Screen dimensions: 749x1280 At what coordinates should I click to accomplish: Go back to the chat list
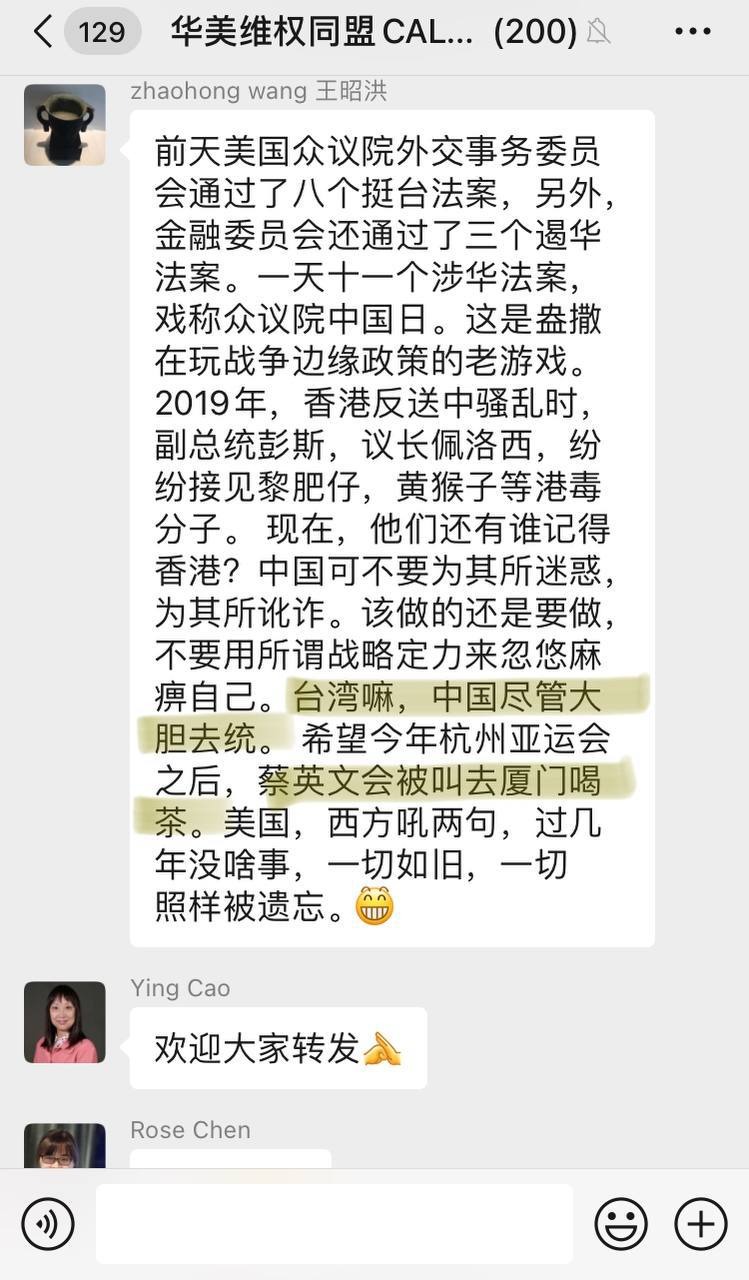tap(42, 32)
